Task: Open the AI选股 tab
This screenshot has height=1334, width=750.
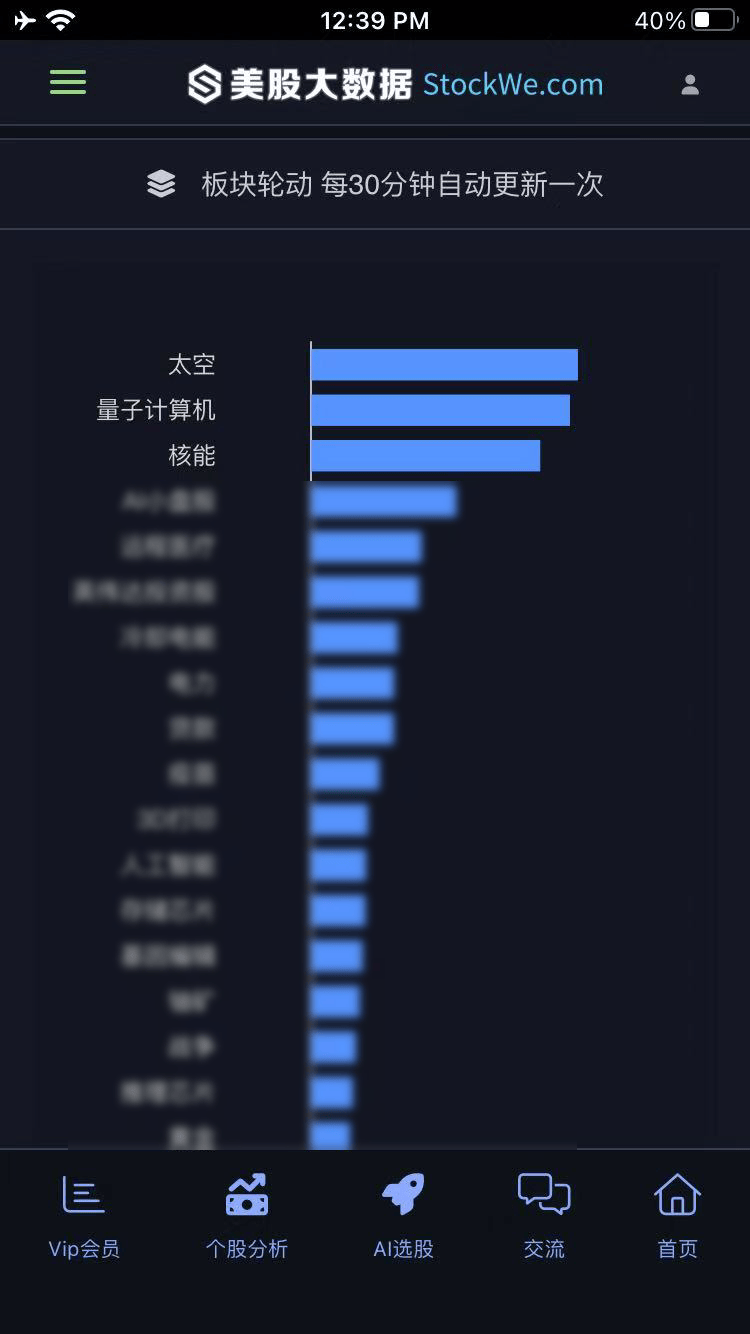Action: click(x=404, y=1215)
